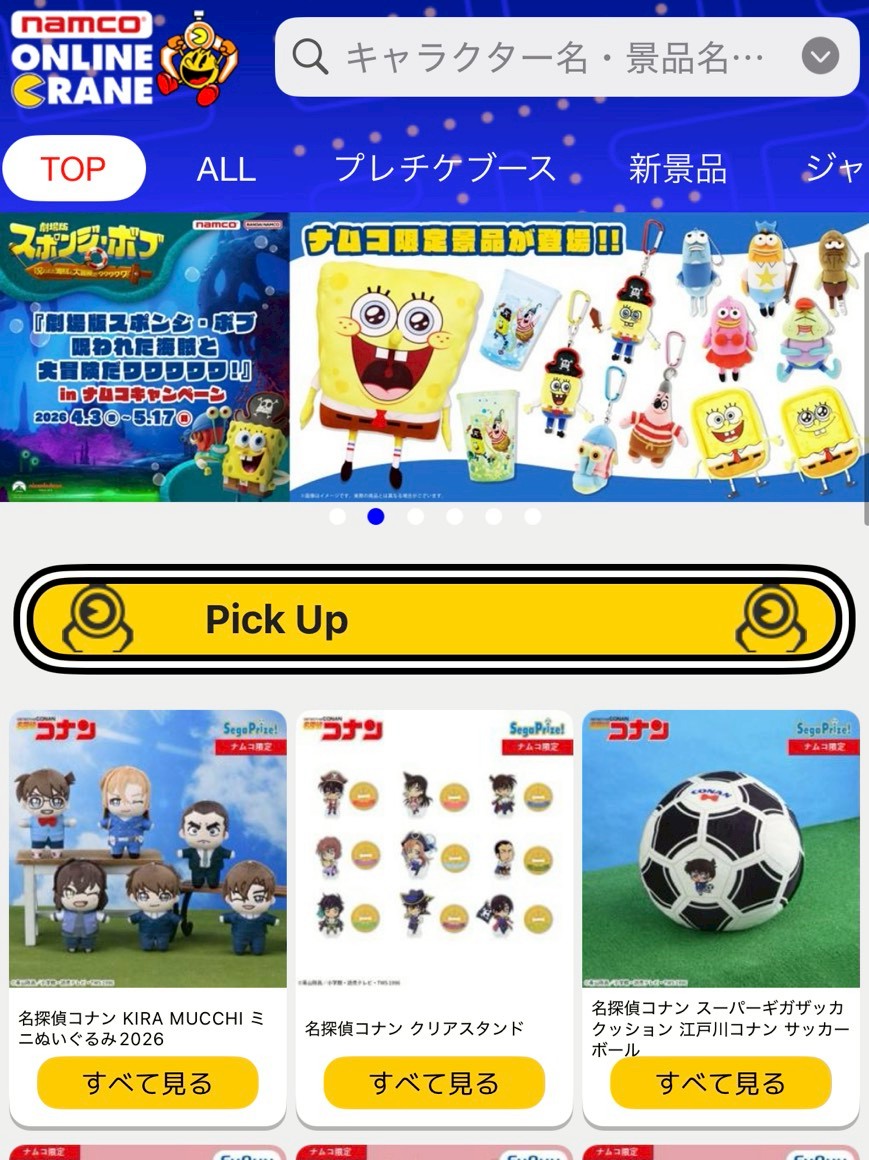Tap すべて見る under クリアスタンド
This screenshot has height=1160, width=869.
tap(434, 1083)
